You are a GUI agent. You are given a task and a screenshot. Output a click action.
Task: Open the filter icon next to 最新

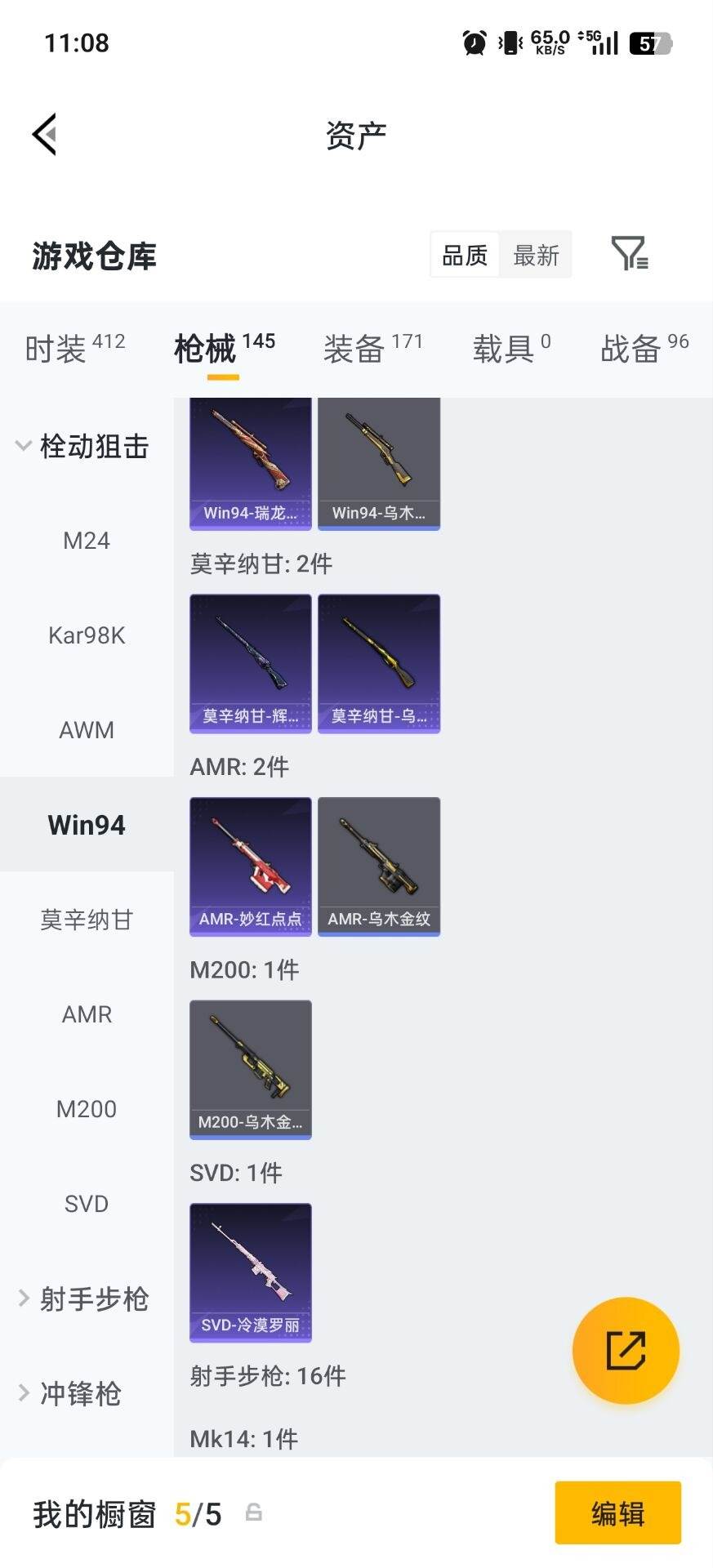tap(630, 255)
